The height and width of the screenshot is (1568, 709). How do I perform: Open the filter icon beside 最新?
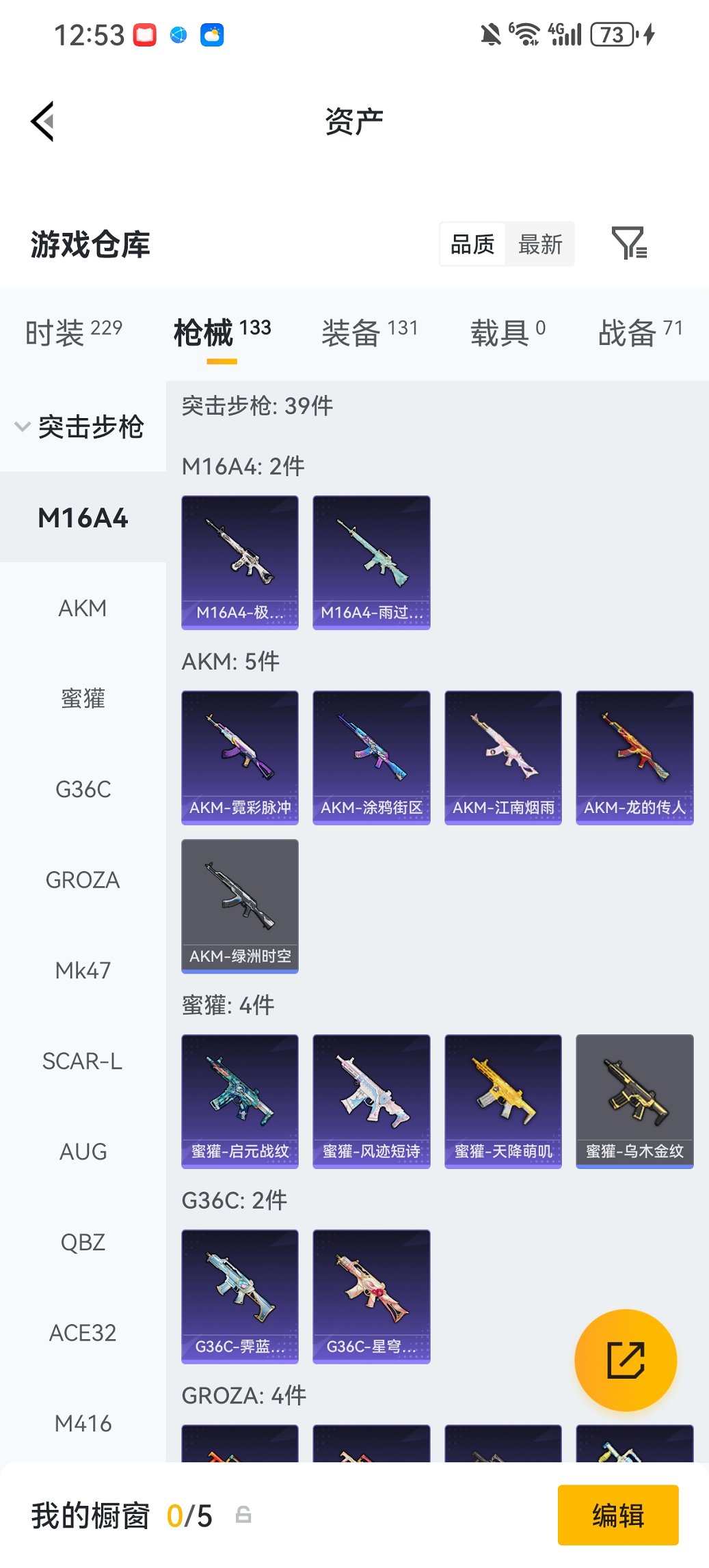628,244
